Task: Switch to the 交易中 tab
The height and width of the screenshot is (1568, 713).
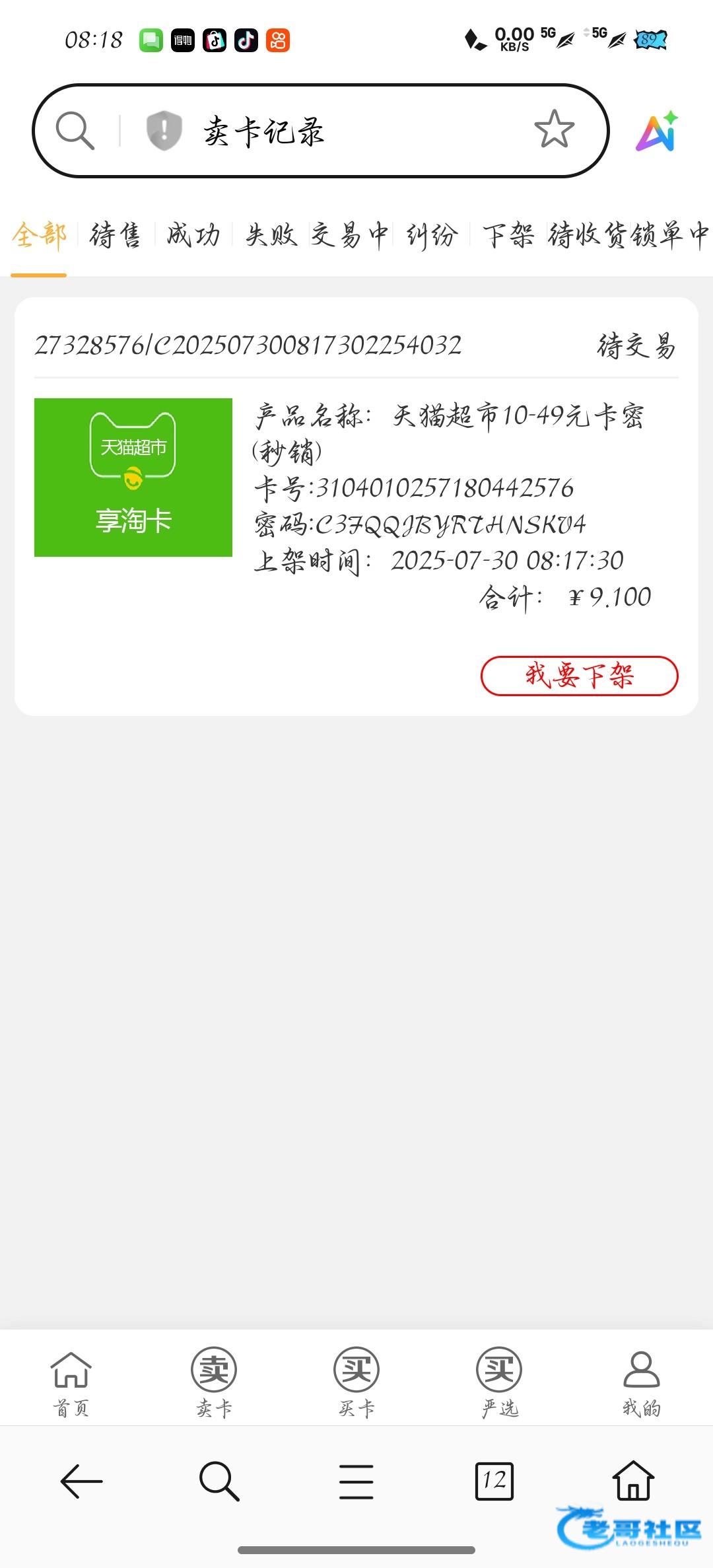Action: (350, 235)
